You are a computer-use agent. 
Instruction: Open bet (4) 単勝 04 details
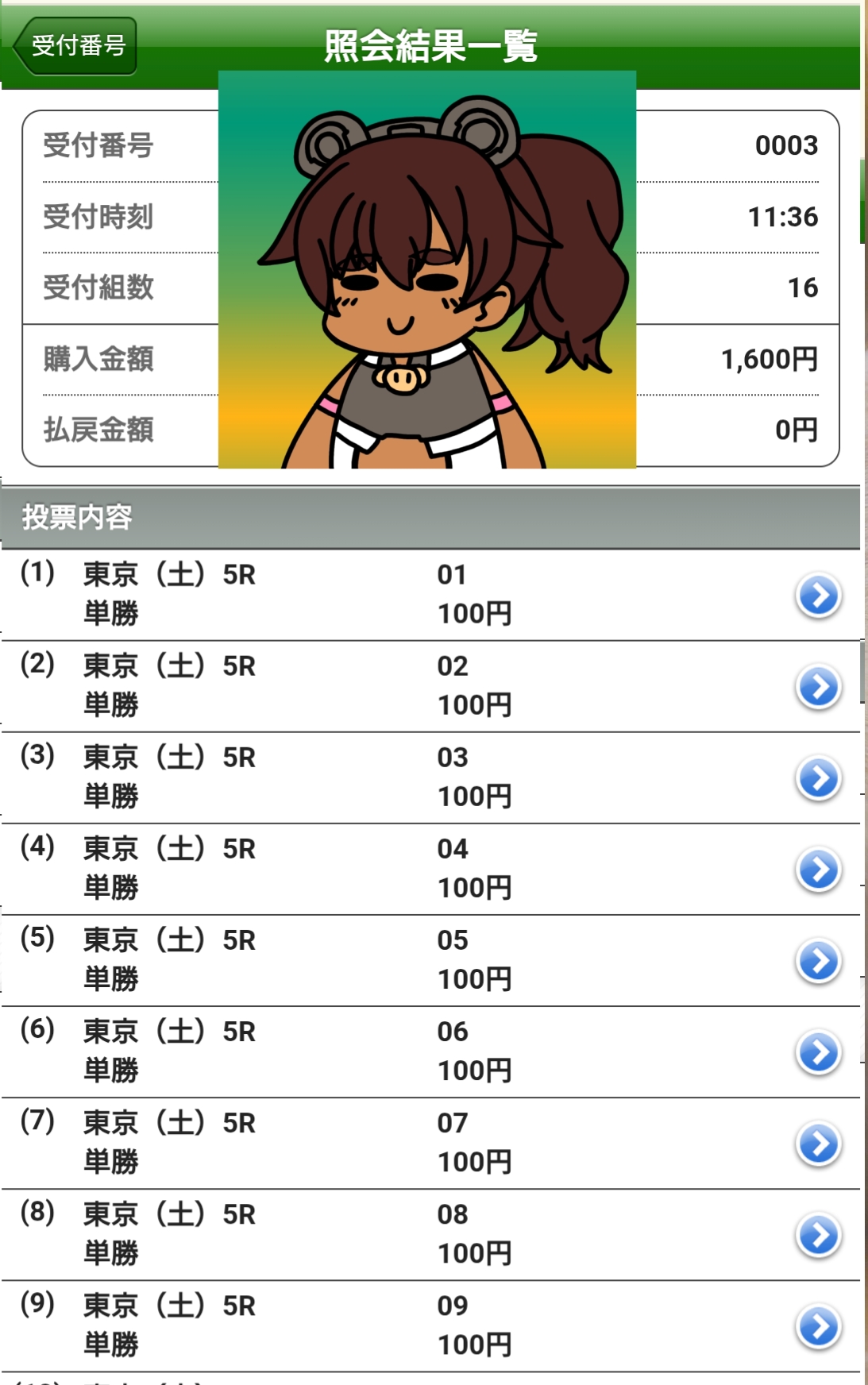(x=818, y=869)
